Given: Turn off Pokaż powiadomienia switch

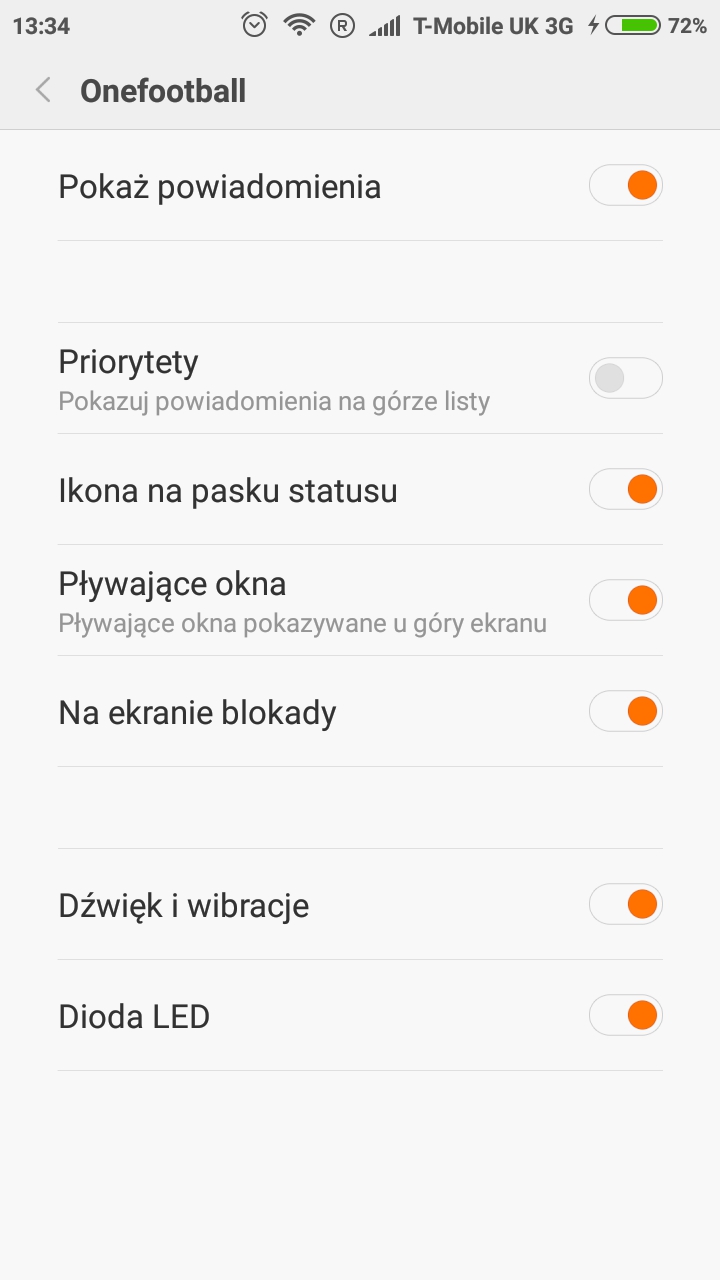Looking at the screenshot, I should [x=626, y=186].
